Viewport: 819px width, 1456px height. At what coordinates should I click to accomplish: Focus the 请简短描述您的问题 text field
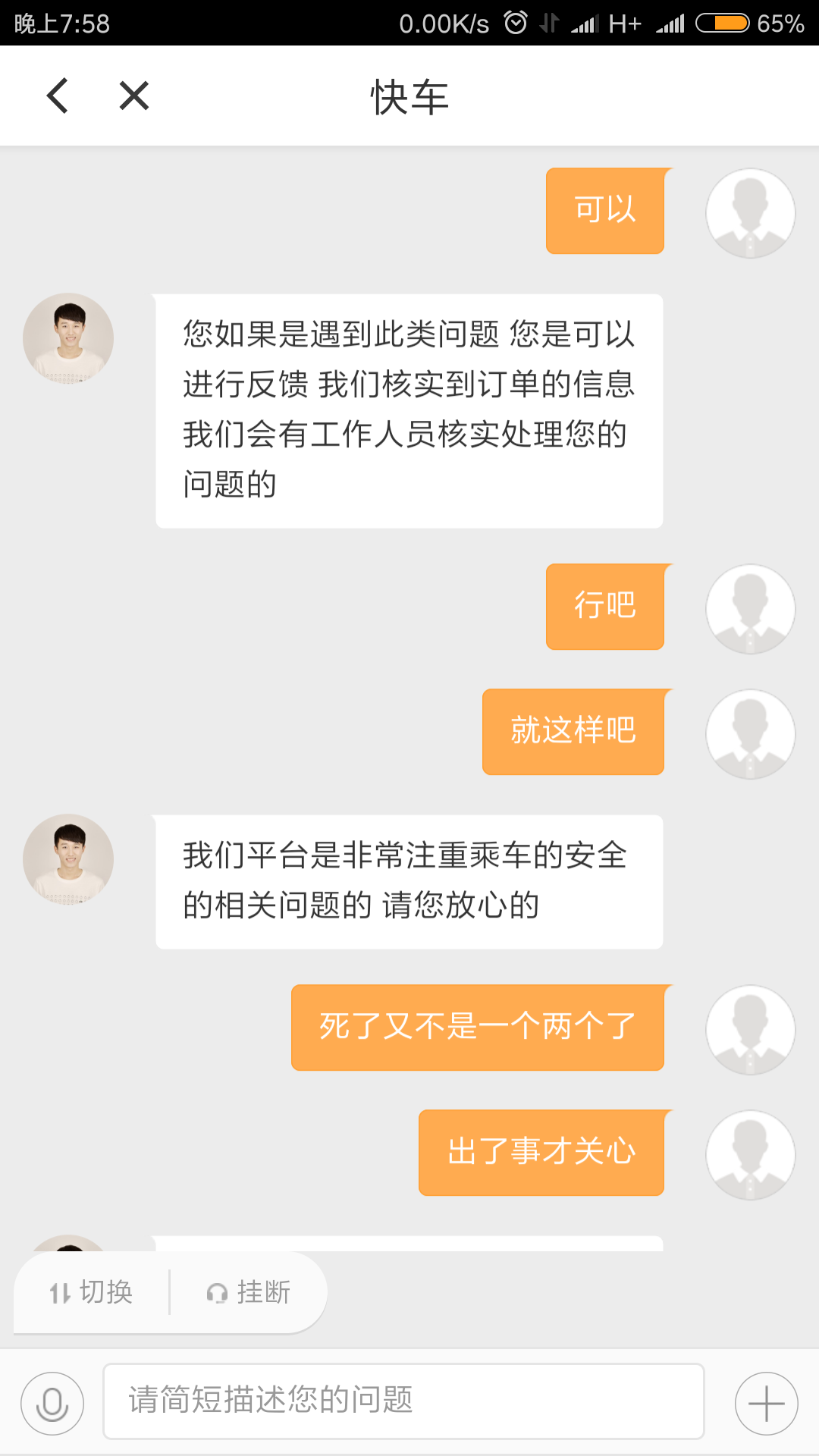(403, 1401)
